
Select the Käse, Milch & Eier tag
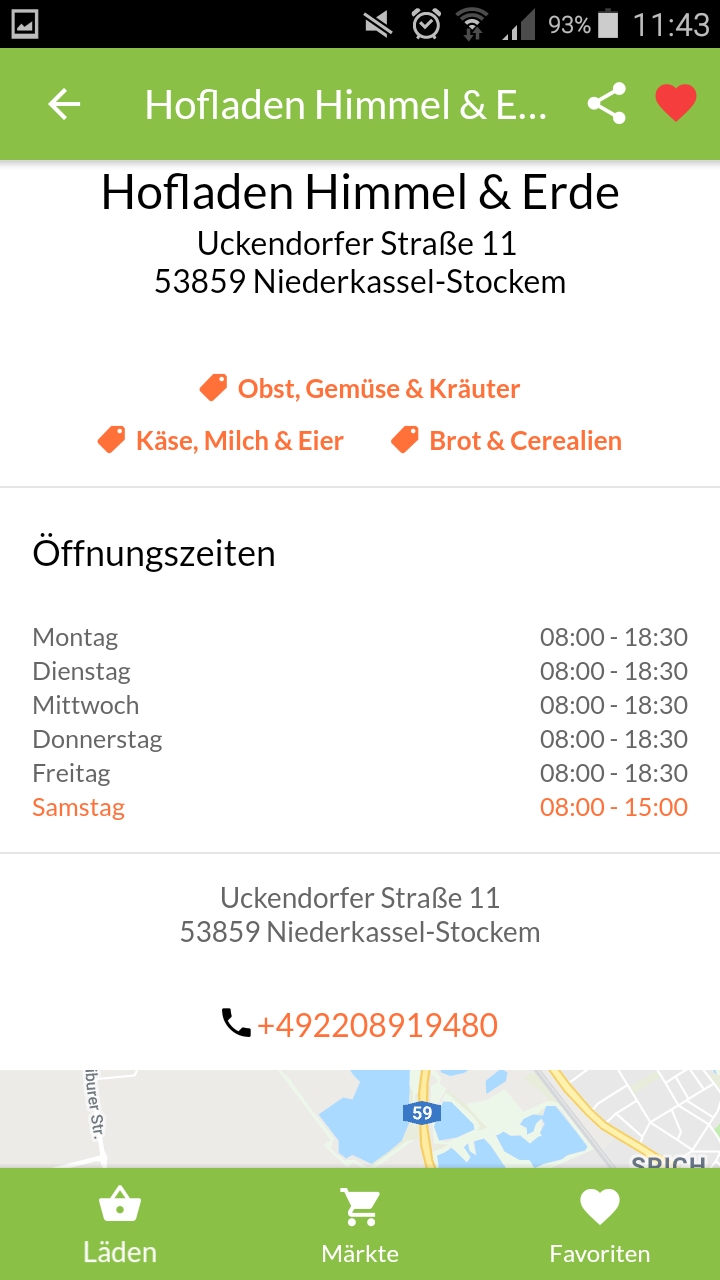(x=221, y=441)
